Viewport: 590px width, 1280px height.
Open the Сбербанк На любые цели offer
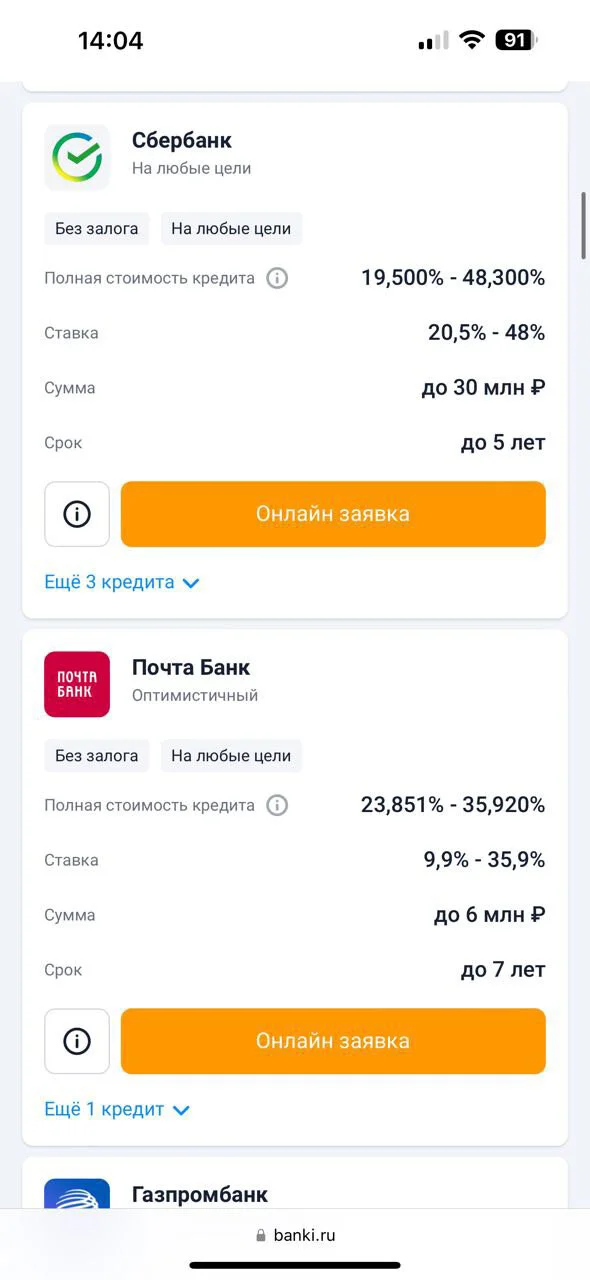point(191,153)
